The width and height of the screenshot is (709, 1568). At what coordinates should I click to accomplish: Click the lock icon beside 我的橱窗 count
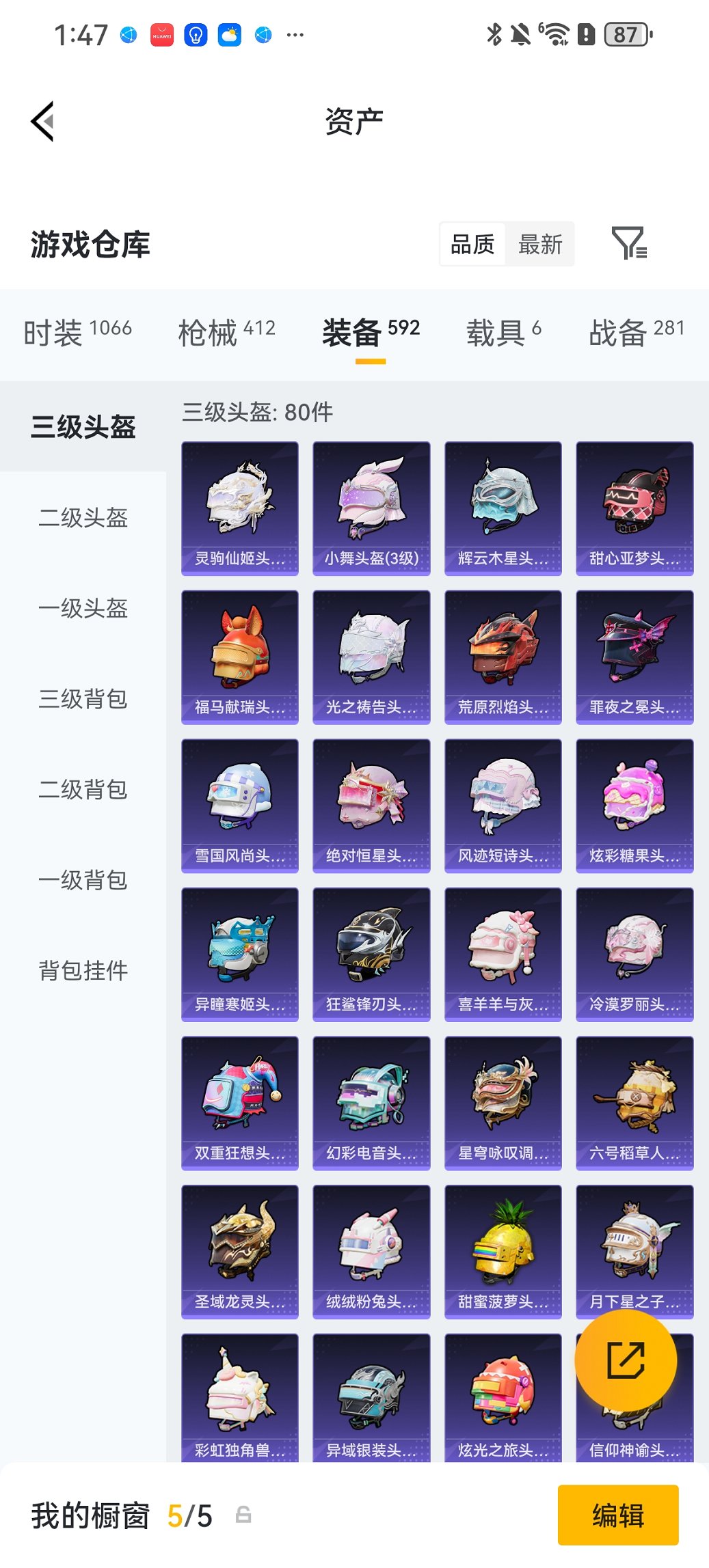(244, 1516)
